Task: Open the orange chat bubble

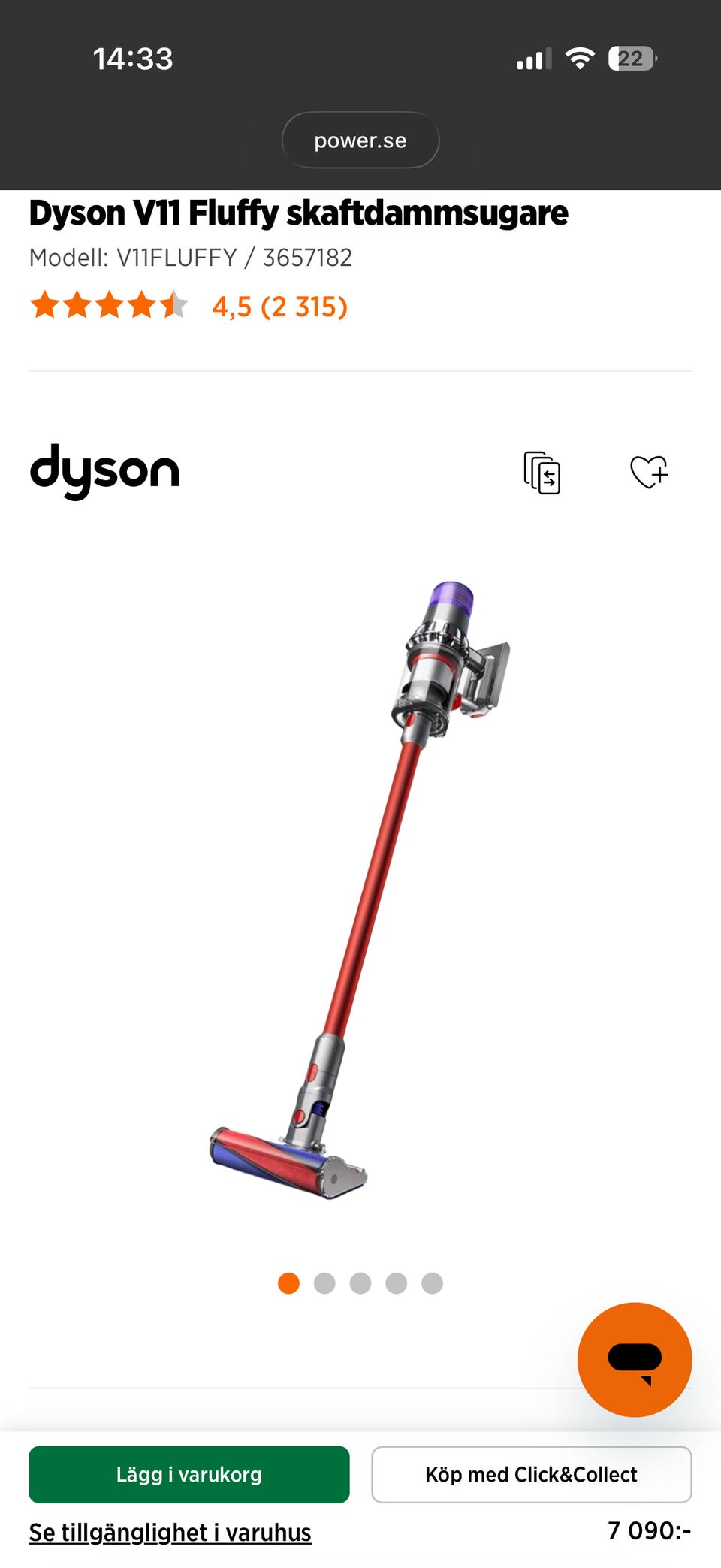Action: (x=635, y=1360)
